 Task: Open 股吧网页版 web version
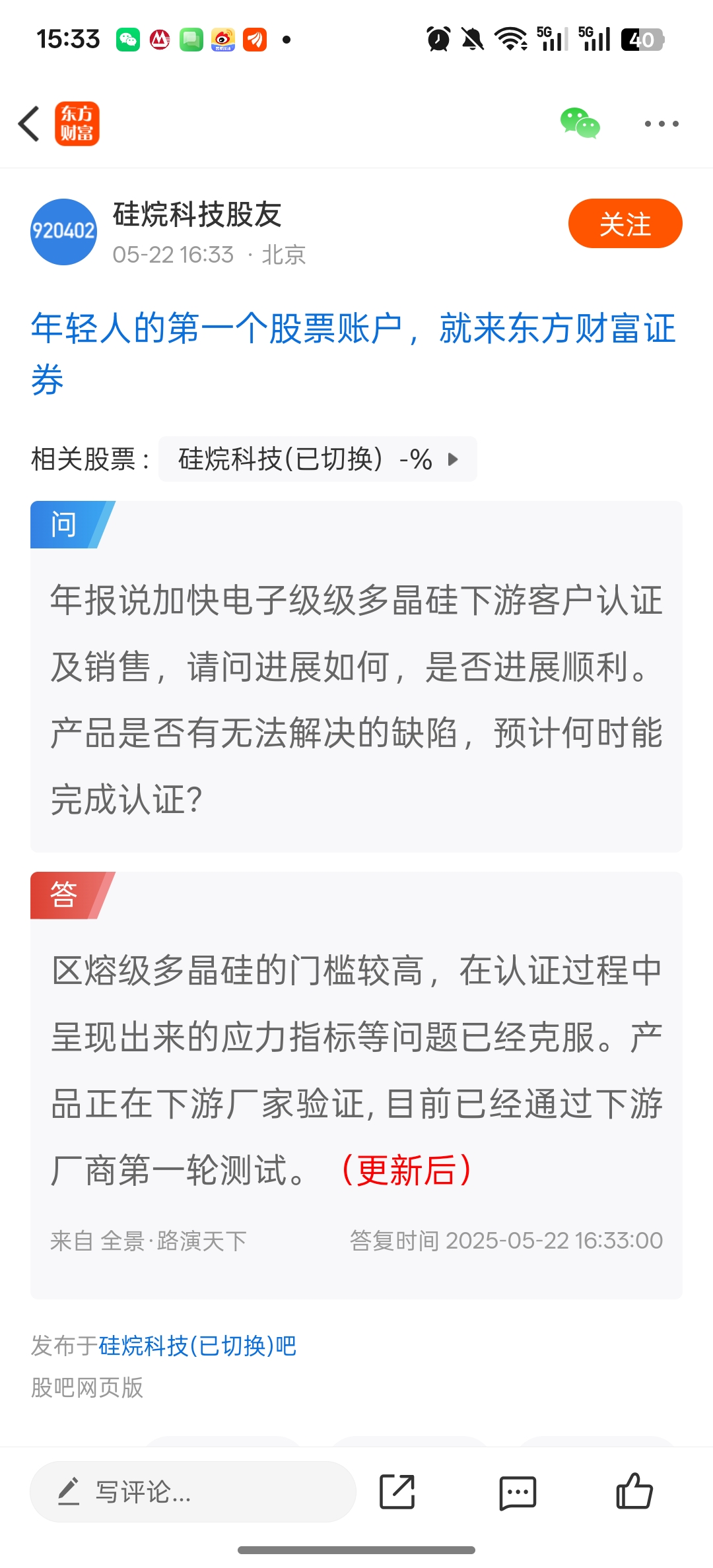click(x=87, y=1387)
